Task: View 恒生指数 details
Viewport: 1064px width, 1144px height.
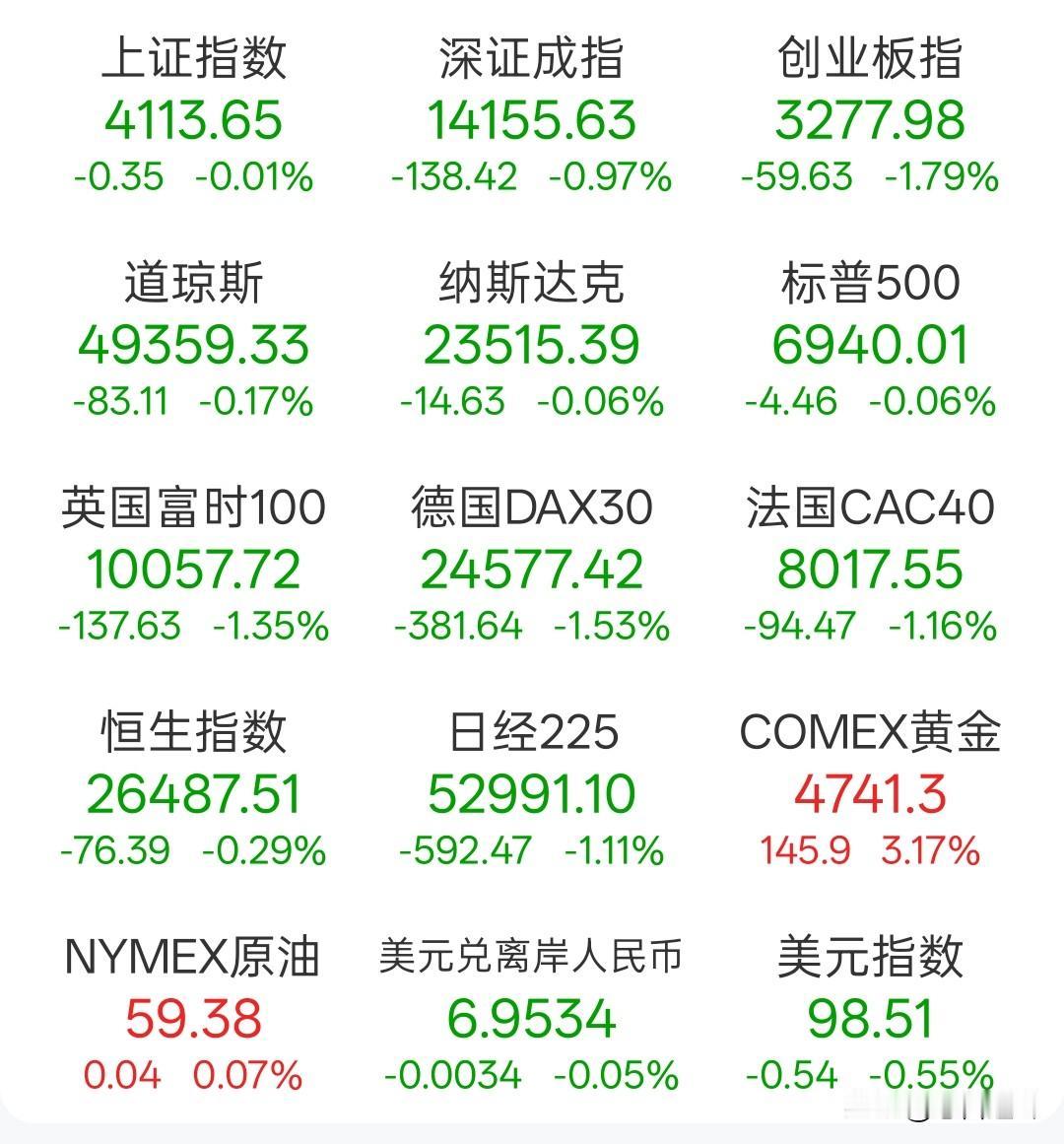Action: [193, 792]
